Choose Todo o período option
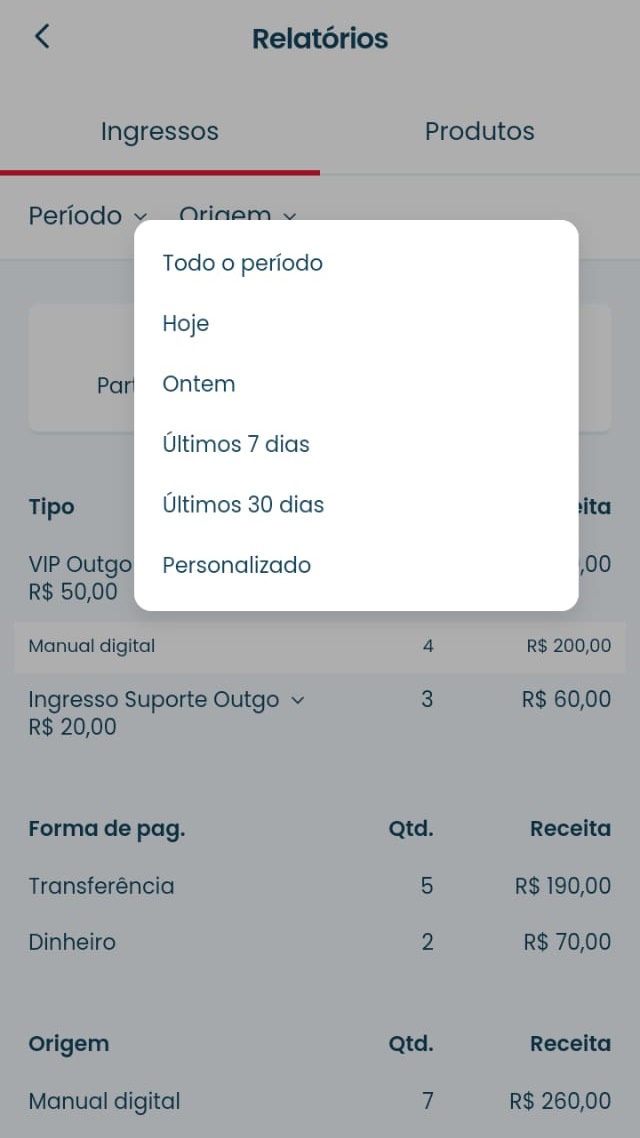This screenshot has width=640, height=1138. click(243, 263)
